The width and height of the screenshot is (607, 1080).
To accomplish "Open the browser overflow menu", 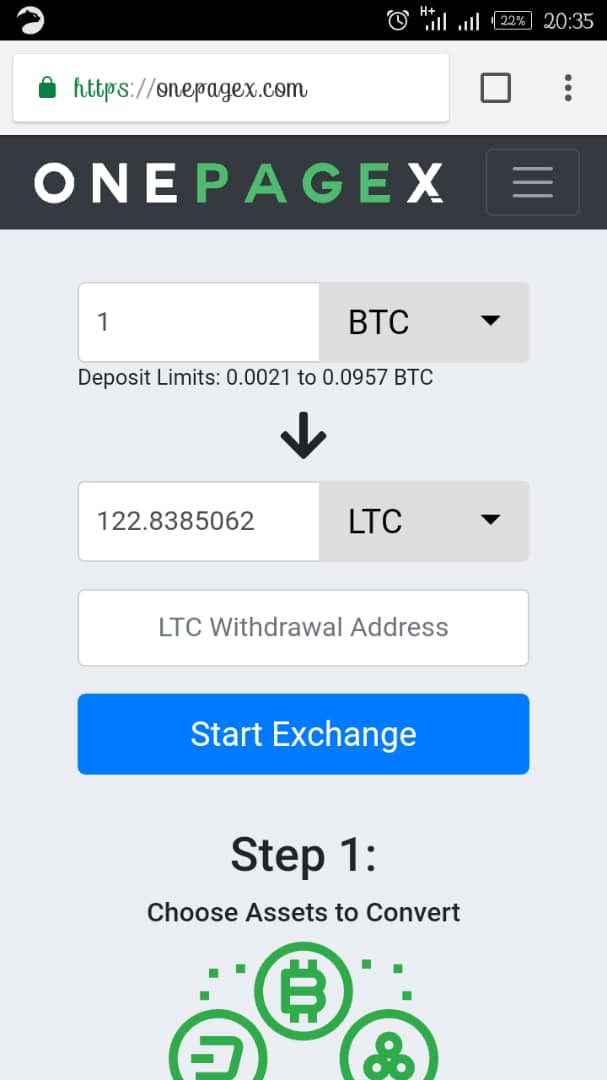I will click(x=568, y=88).
